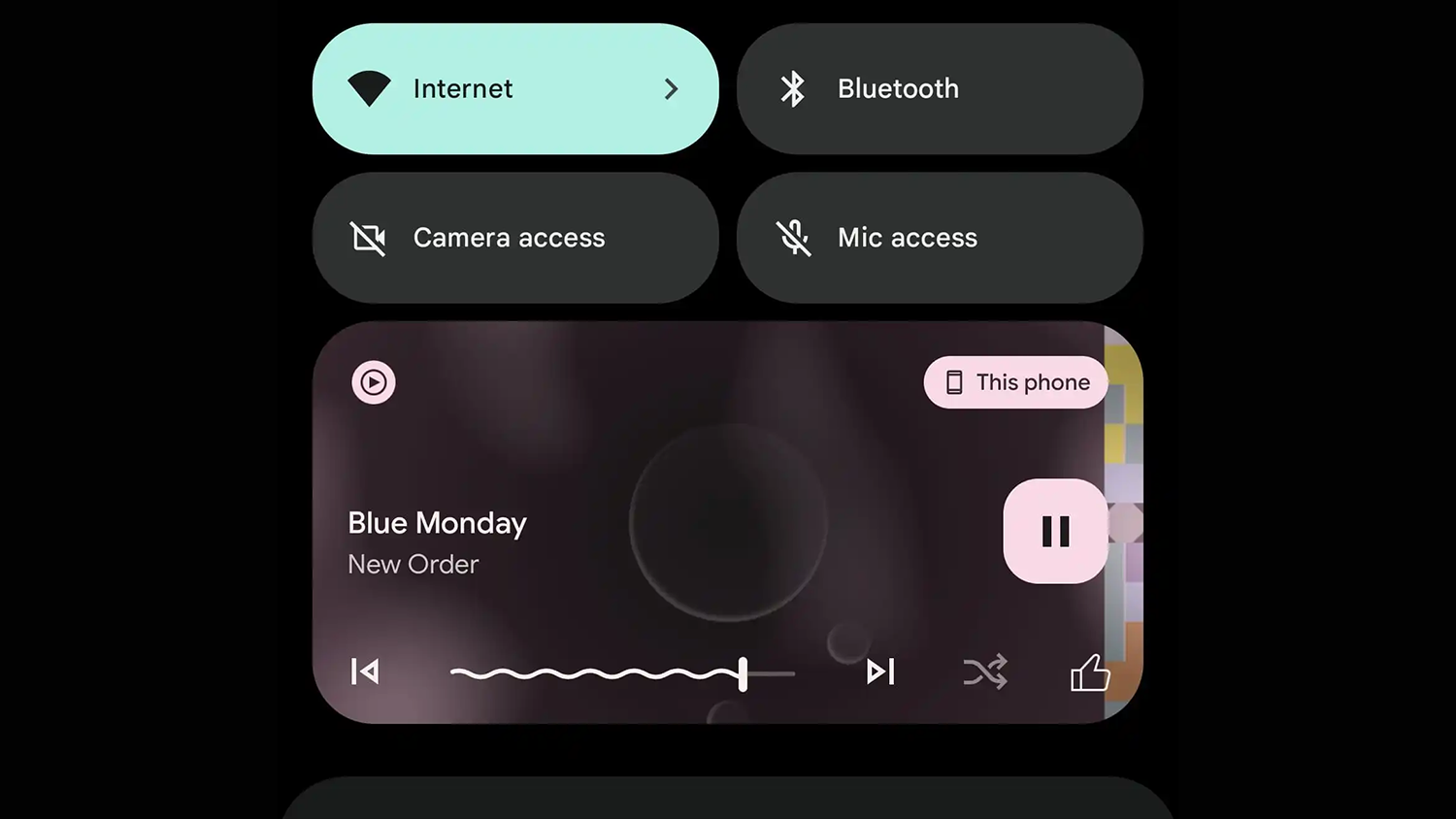Pause Blue Monday playback

point(1055,531)
